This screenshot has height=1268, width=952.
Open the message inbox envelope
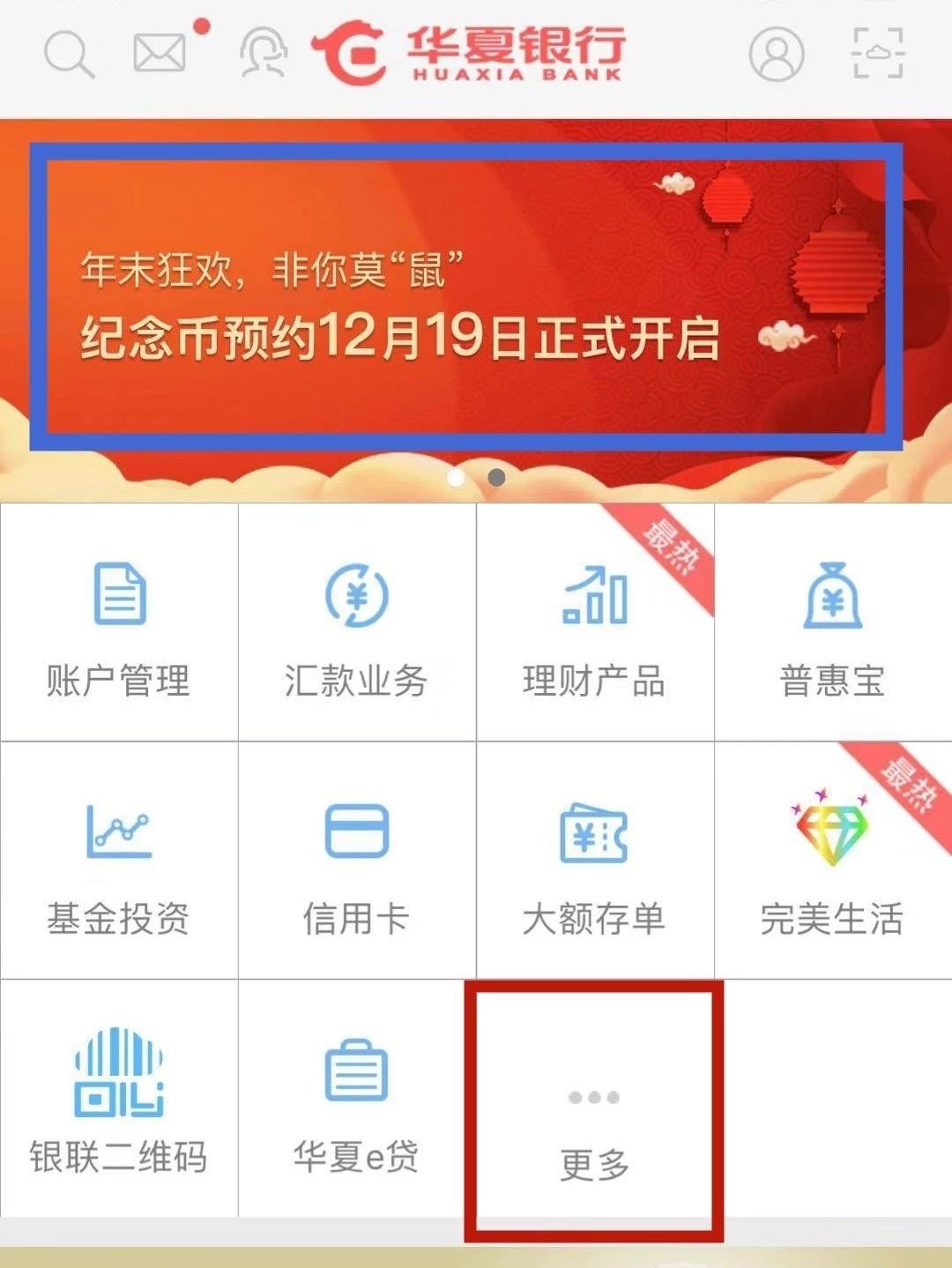pyautogui.click(x=160, y=53)
